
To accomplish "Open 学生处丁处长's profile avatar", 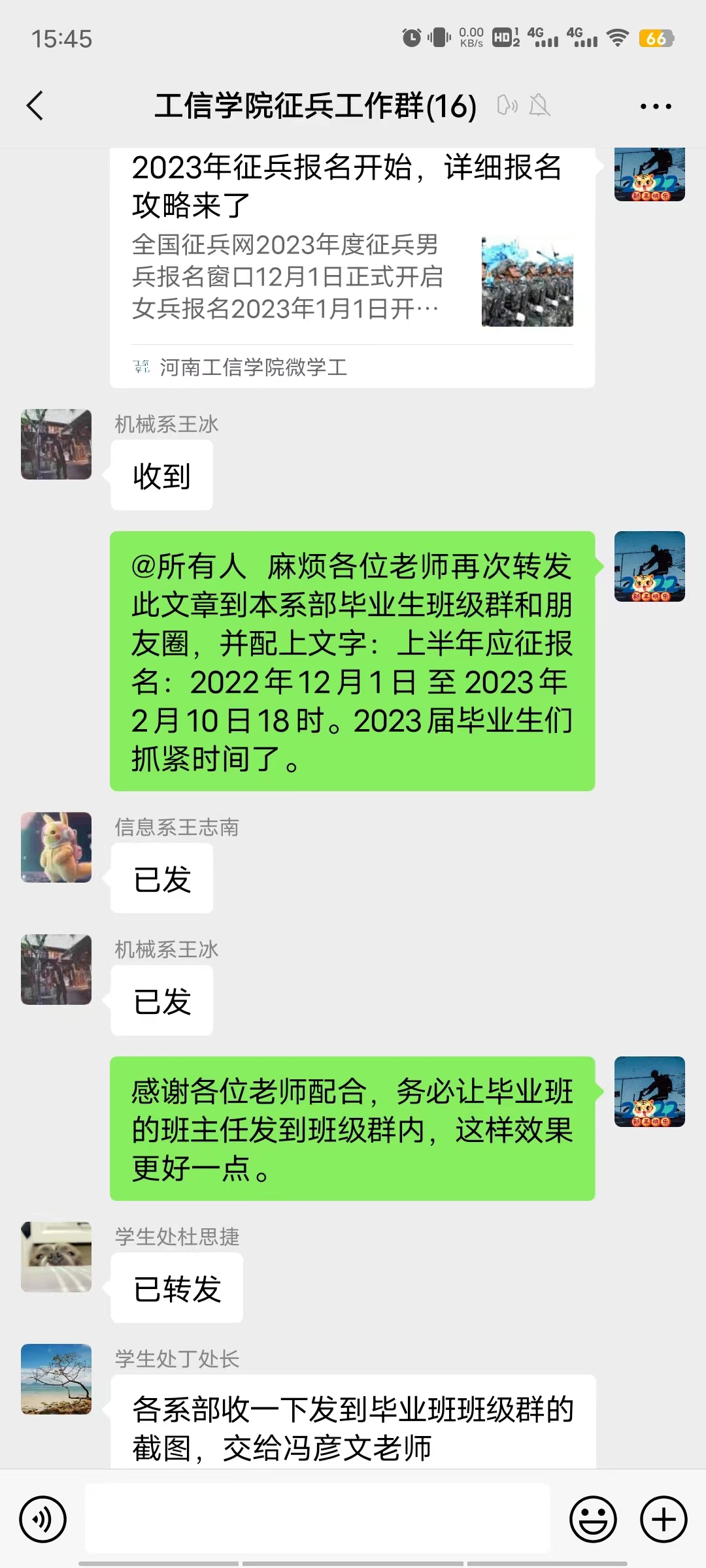I will (56, 1379).
